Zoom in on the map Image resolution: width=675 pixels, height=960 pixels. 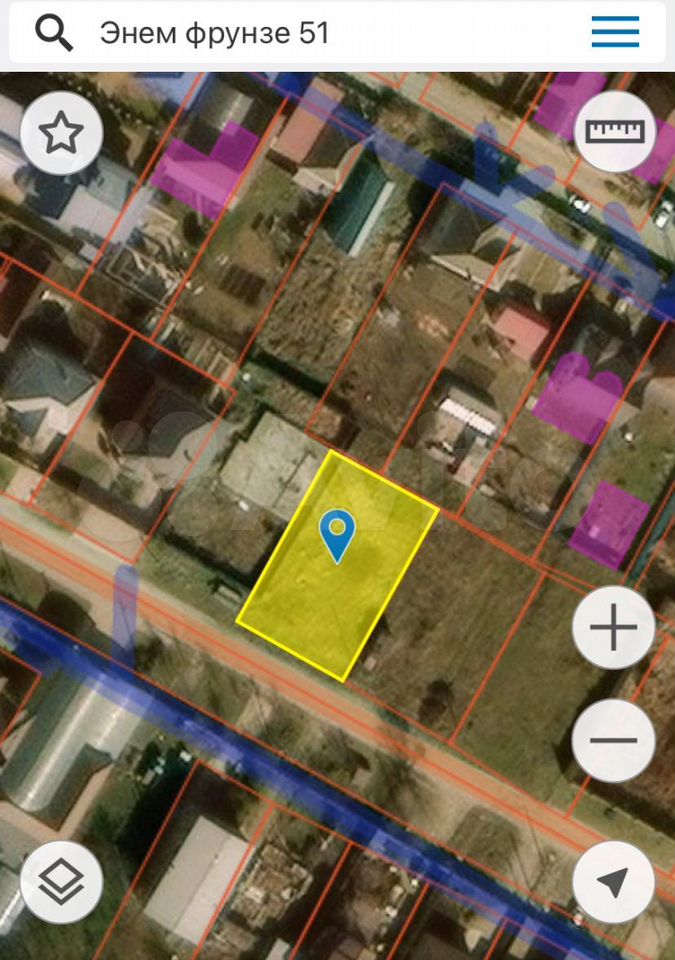(x=613, y=629)
